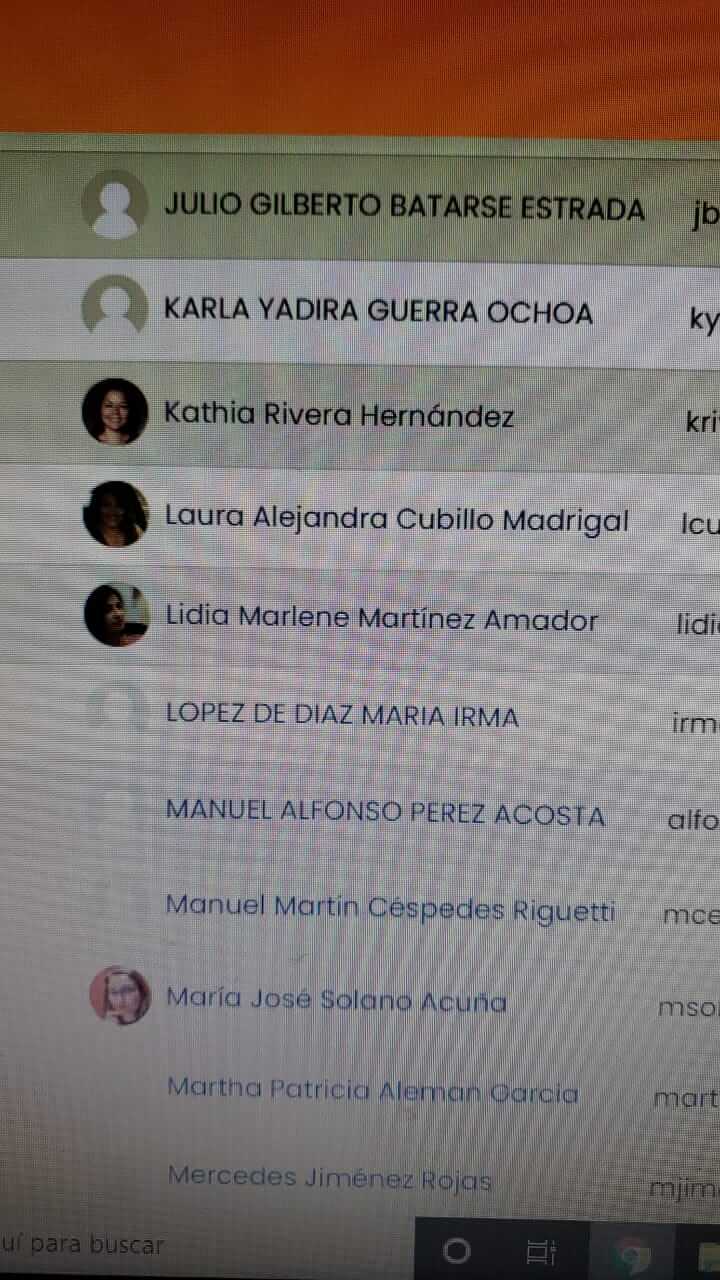Open Task View from the taskbar
720x1280 pixels.
(541, 1250)
